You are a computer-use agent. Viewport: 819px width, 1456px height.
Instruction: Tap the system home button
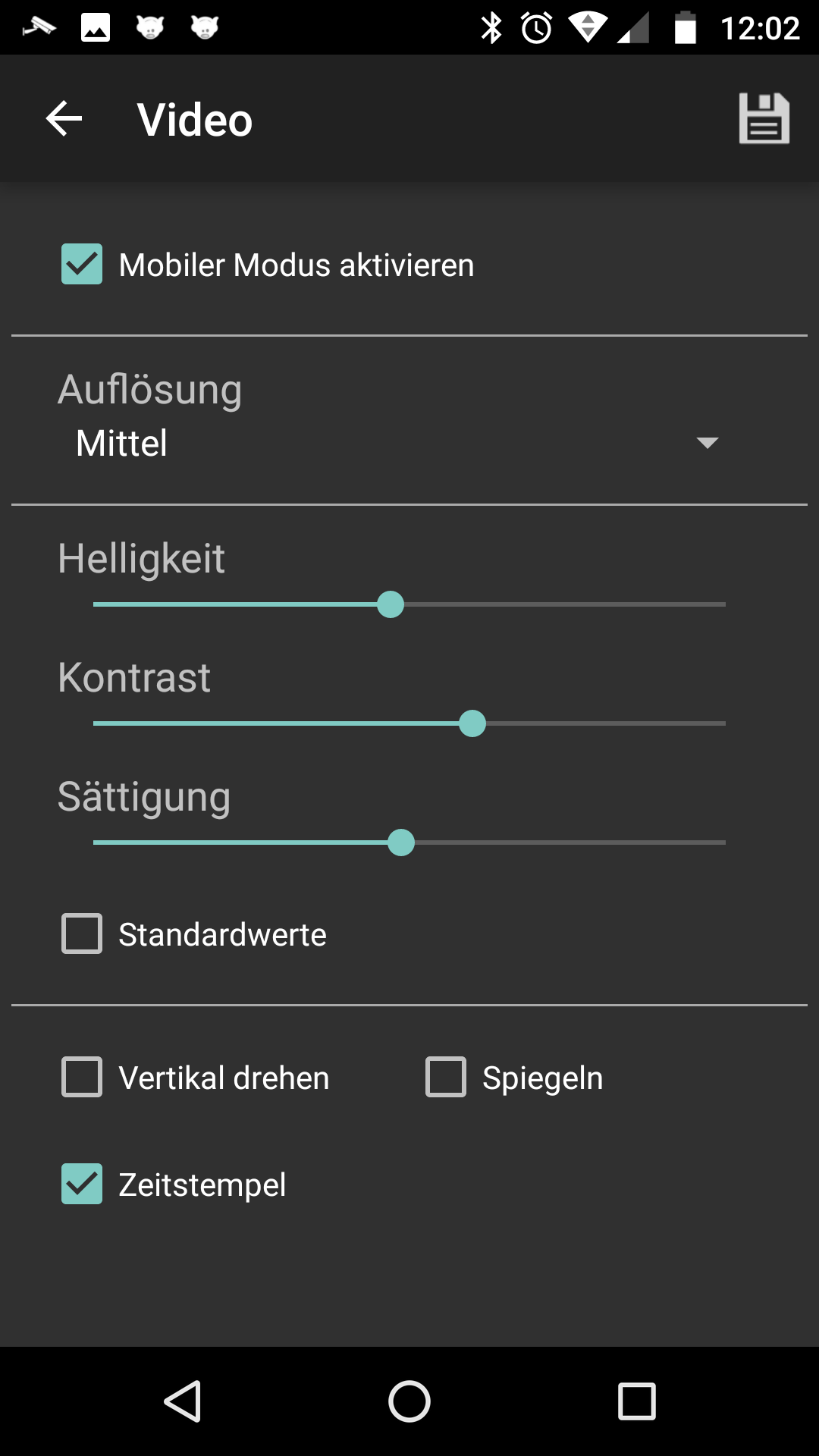(409, 1401)
